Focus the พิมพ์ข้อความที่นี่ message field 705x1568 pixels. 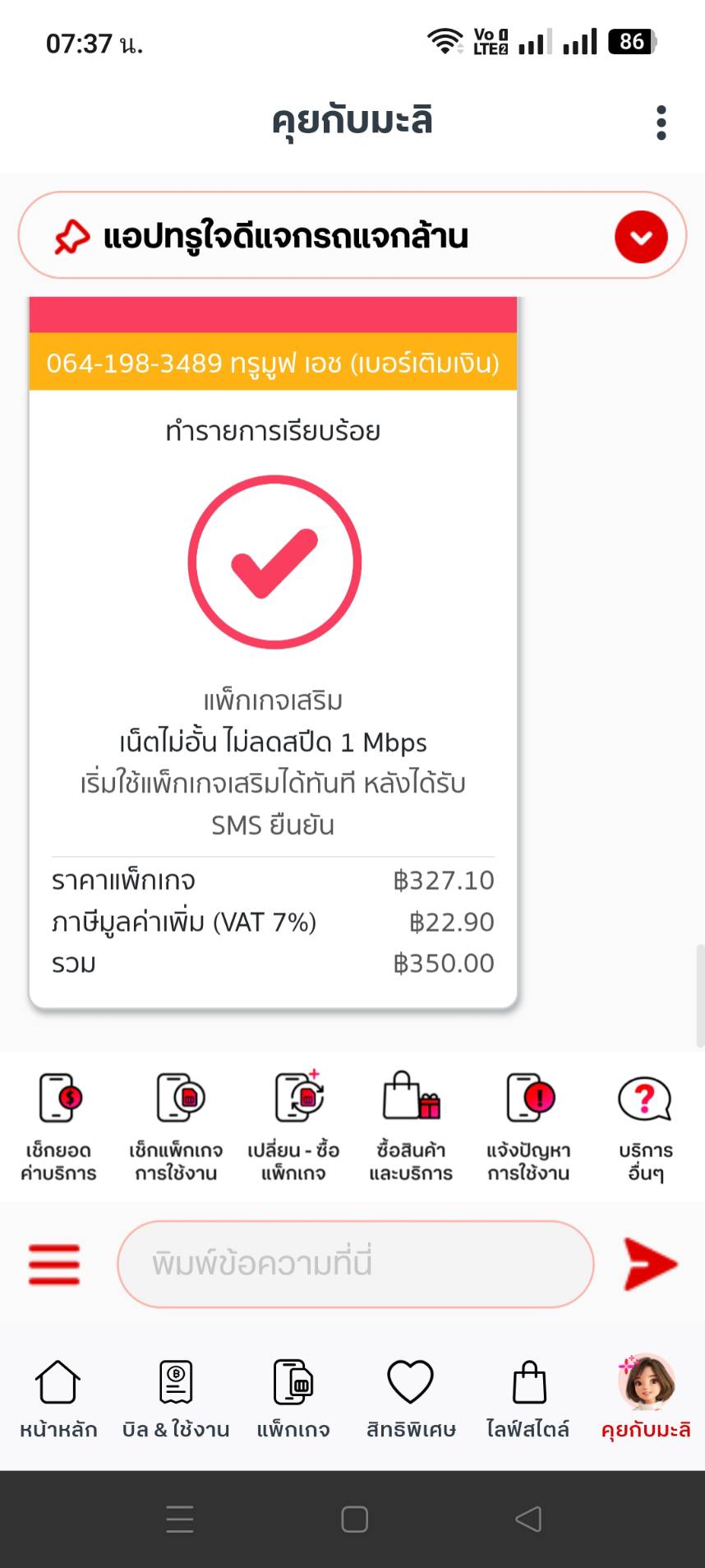click(355, 1264)
